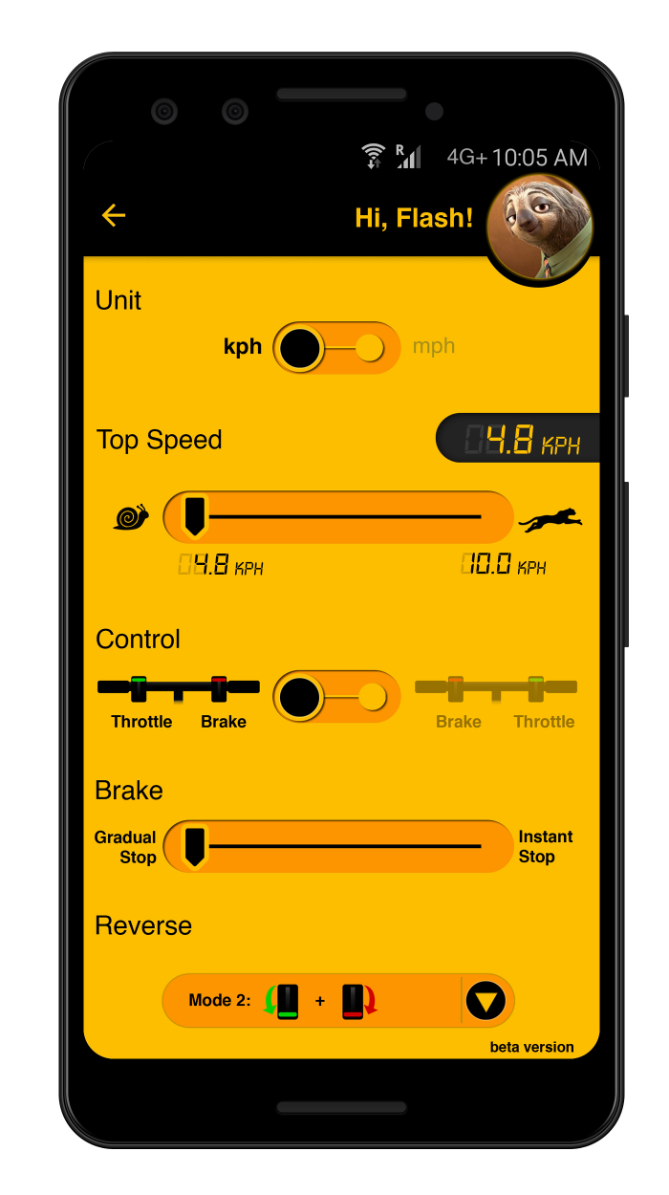Tap the Brake stop slider track
Screen dimensions: 669x1195
click(338, 846)
